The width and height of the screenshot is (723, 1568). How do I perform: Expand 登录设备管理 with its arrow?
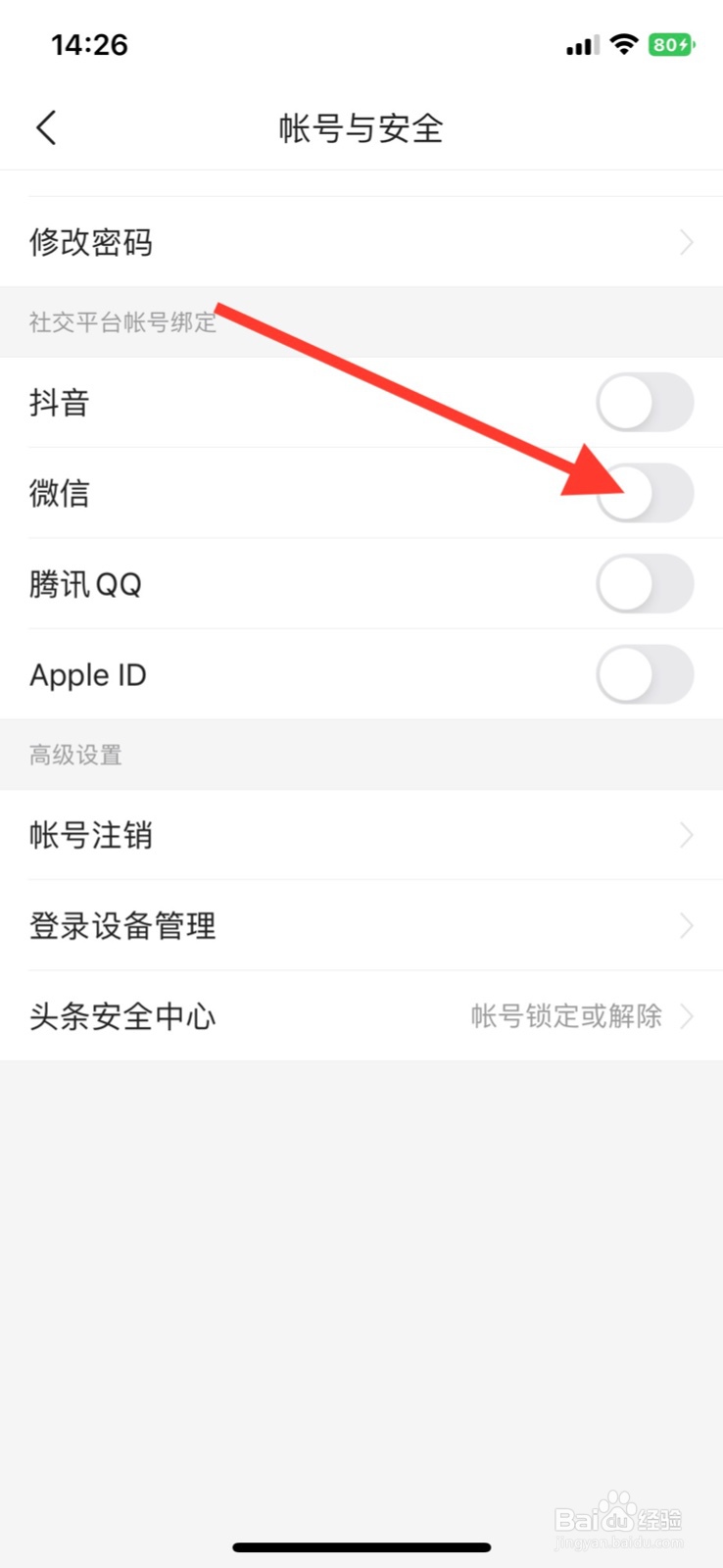click(689, 925)
